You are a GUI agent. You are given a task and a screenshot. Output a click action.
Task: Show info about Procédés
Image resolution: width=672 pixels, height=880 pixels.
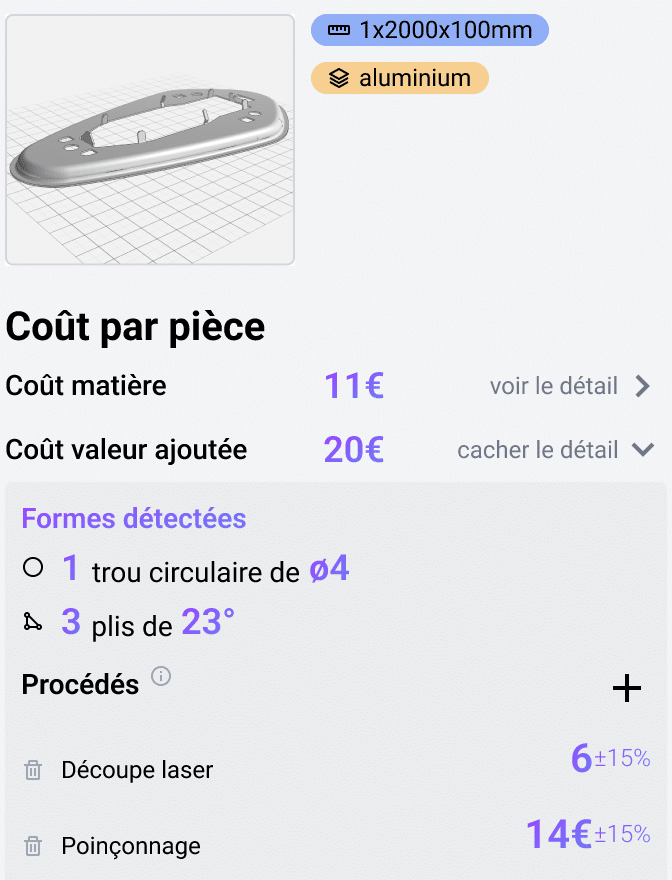161,677
